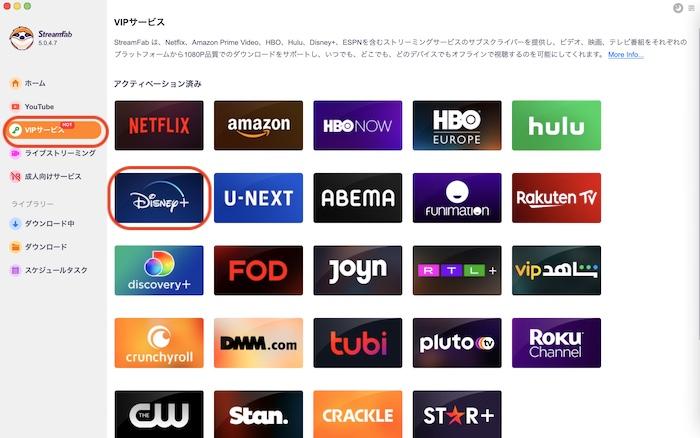This screenshot has height=438, width=700.
Task: Select the Amazon service tile
Action: click(x=258, y=125)
